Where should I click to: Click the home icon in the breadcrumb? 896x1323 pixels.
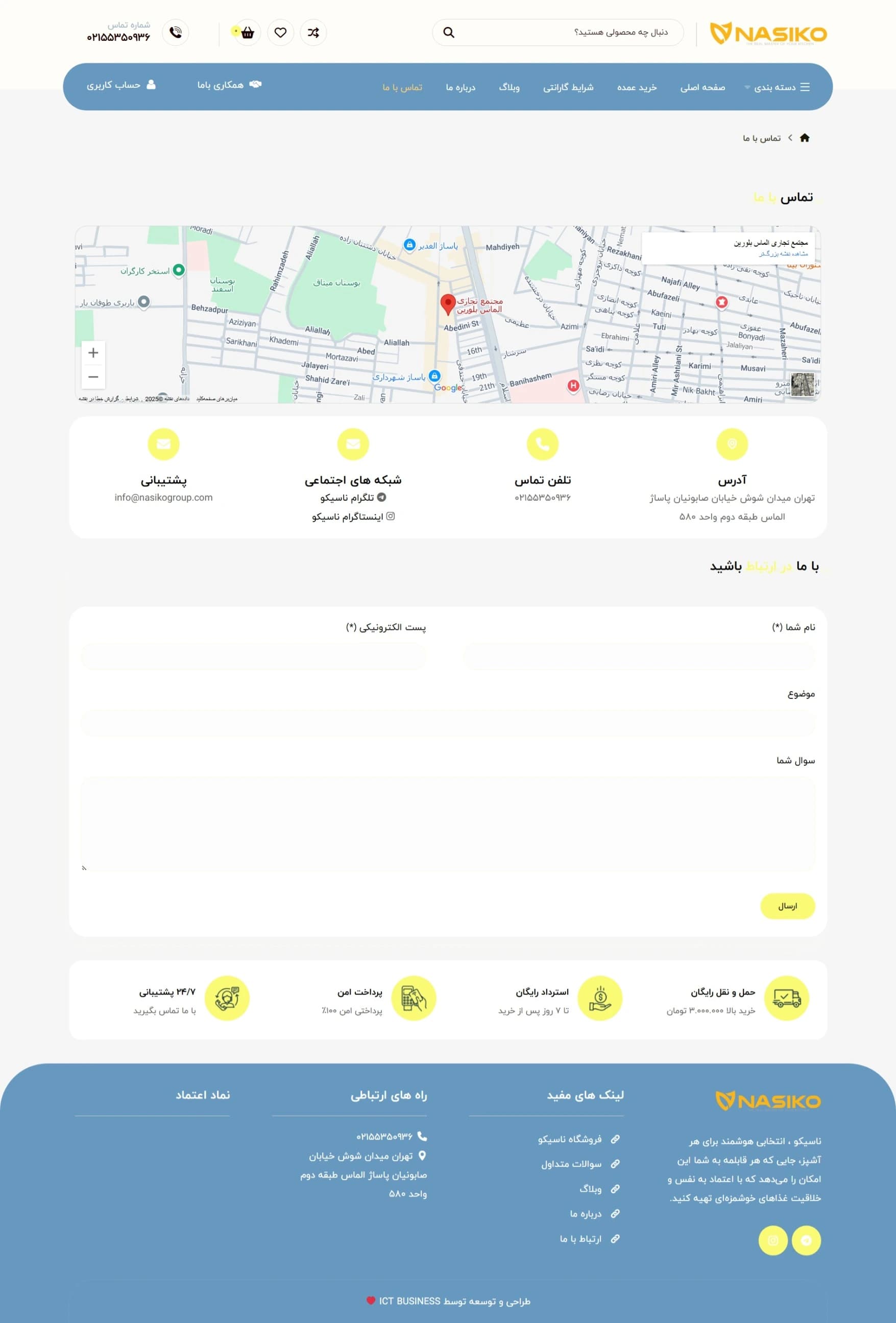tap(805, 138)
